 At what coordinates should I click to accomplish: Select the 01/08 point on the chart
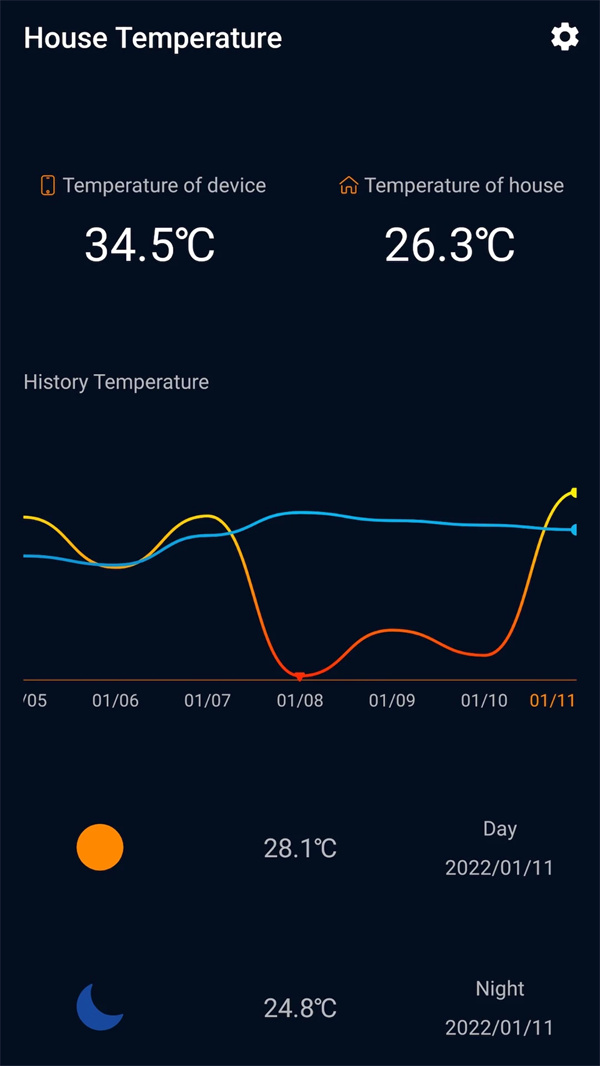299,676
